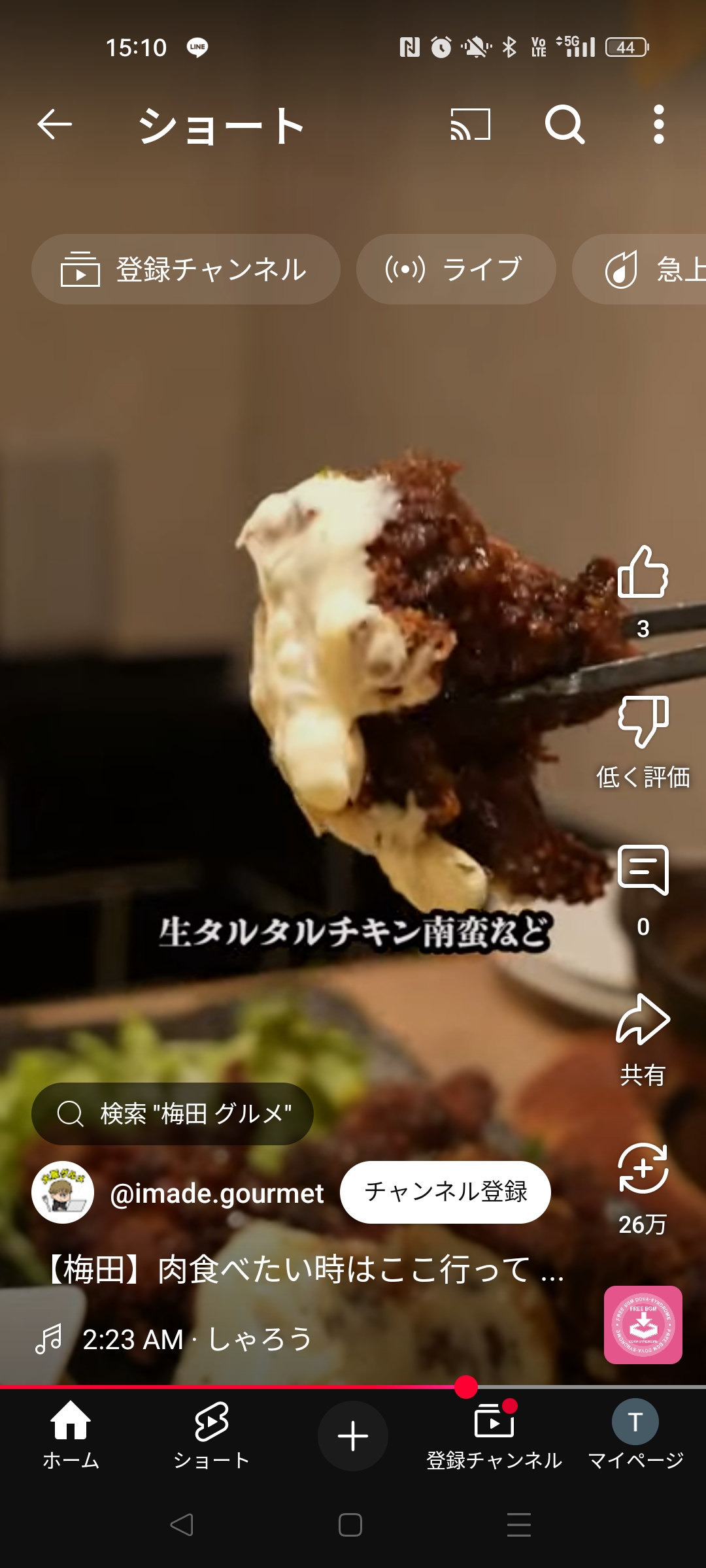Open the remix button showing 26万

point(643,1169)
